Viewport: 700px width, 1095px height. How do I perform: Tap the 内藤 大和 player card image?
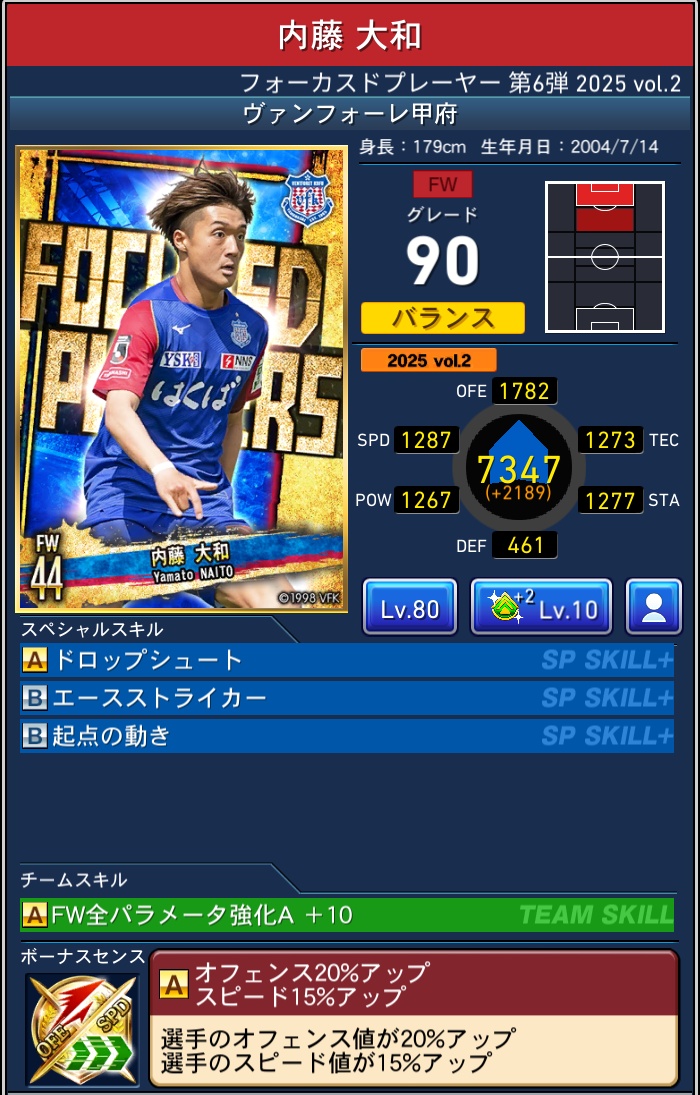pos(181,379)
